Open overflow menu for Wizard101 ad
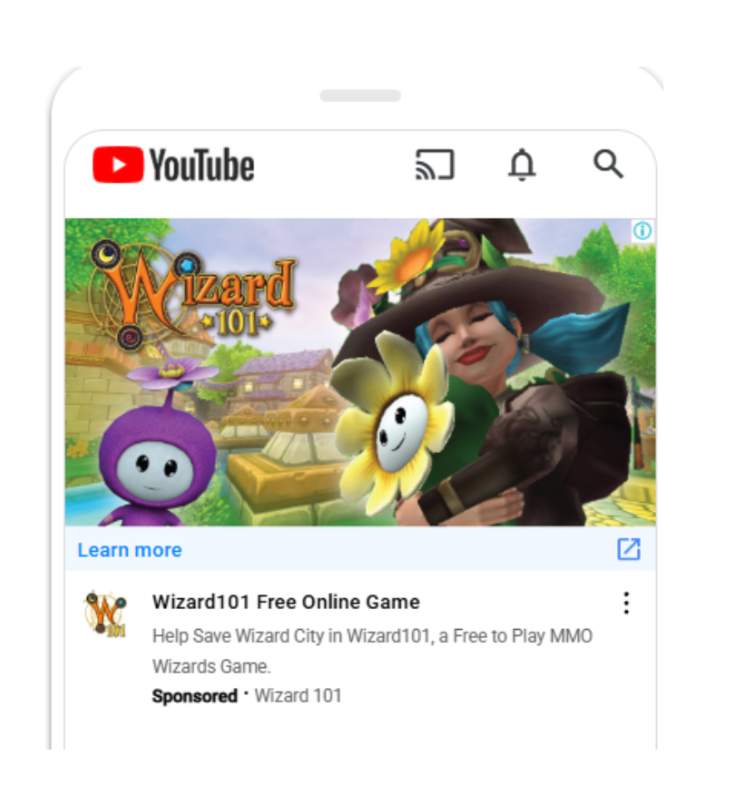 pos(626,603)
